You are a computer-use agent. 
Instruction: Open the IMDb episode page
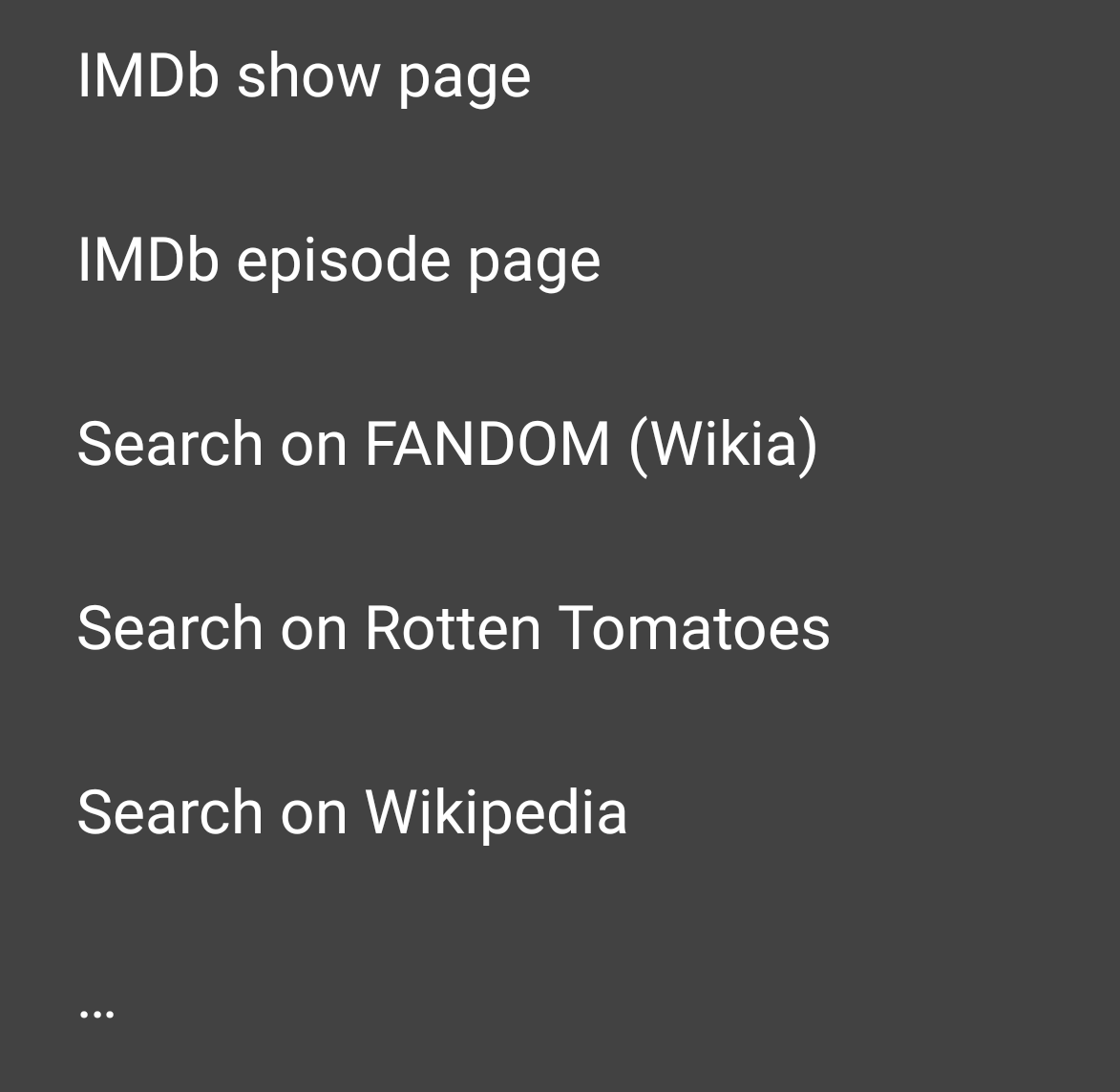pos(339,259)
